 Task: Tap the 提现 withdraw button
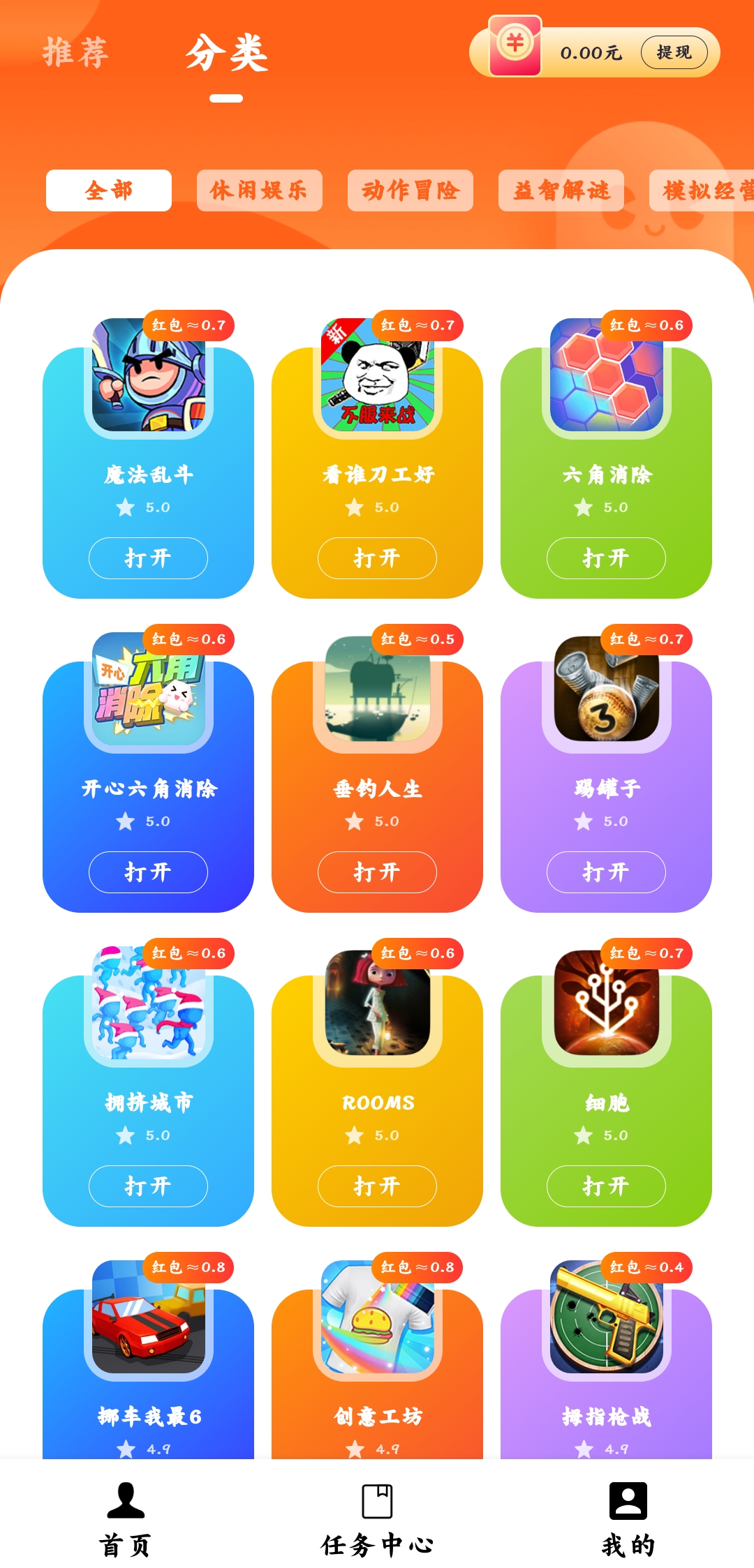[x=674, y=52]
